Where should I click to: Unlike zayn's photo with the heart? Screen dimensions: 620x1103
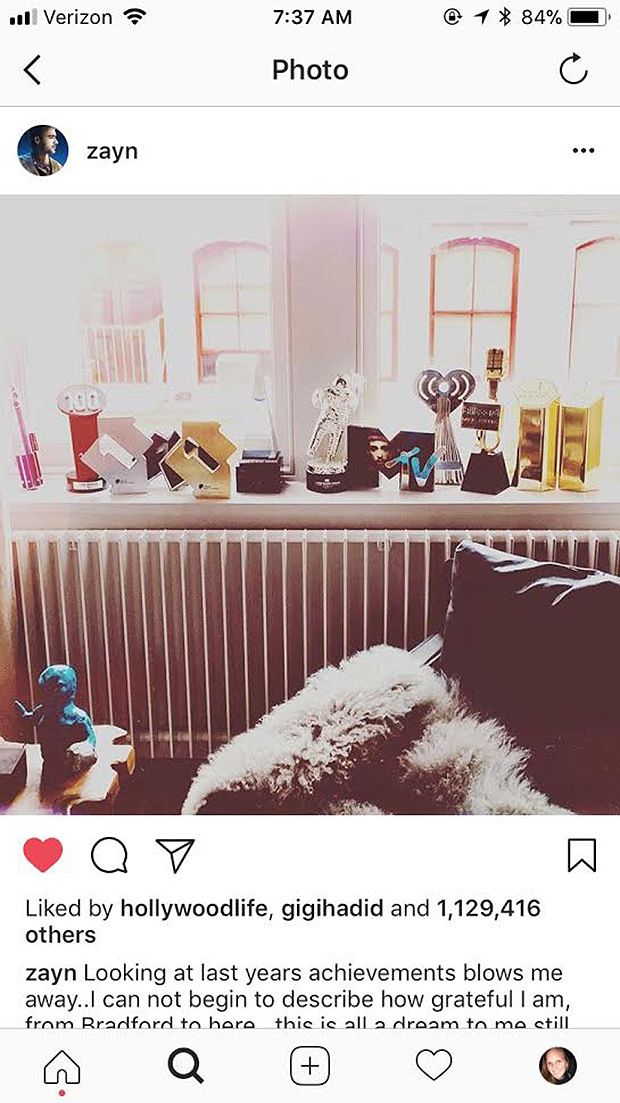click(42, 855)
